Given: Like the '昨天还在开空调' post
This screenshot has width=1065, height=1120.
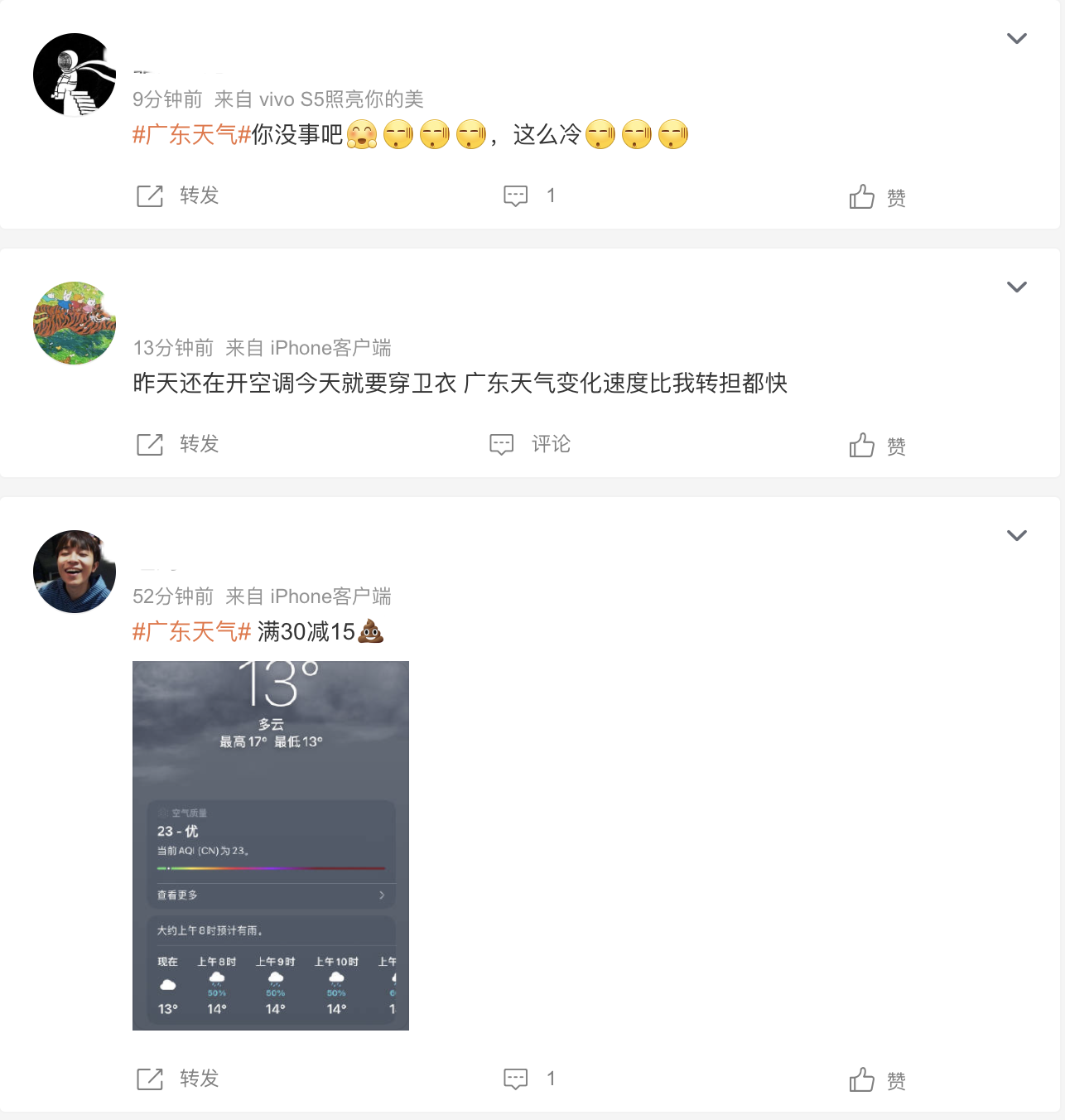Looking at the screenshot, I should point(877,446).
